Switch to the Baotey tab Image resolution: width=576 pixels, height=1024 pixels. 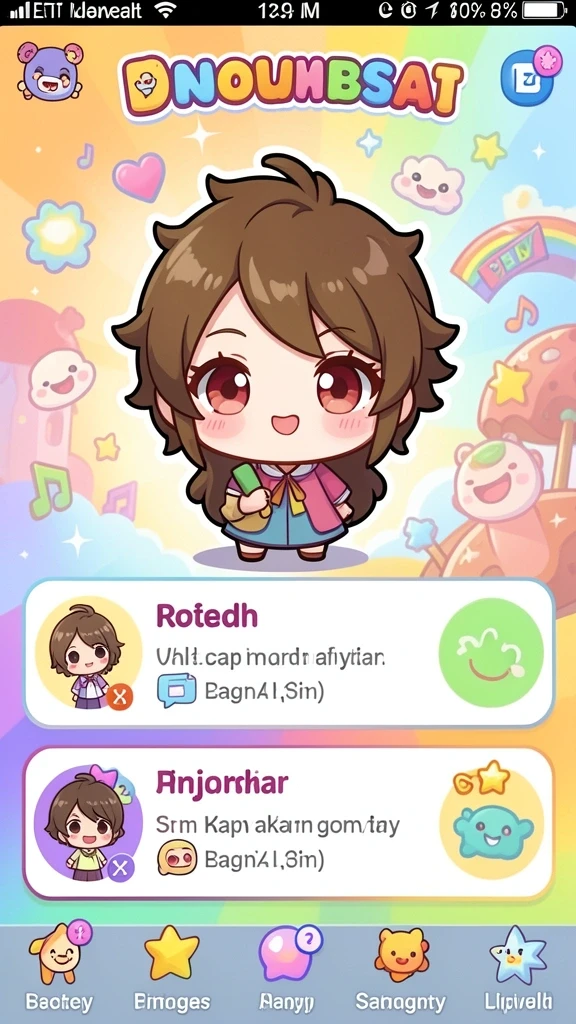click(59, 968)
